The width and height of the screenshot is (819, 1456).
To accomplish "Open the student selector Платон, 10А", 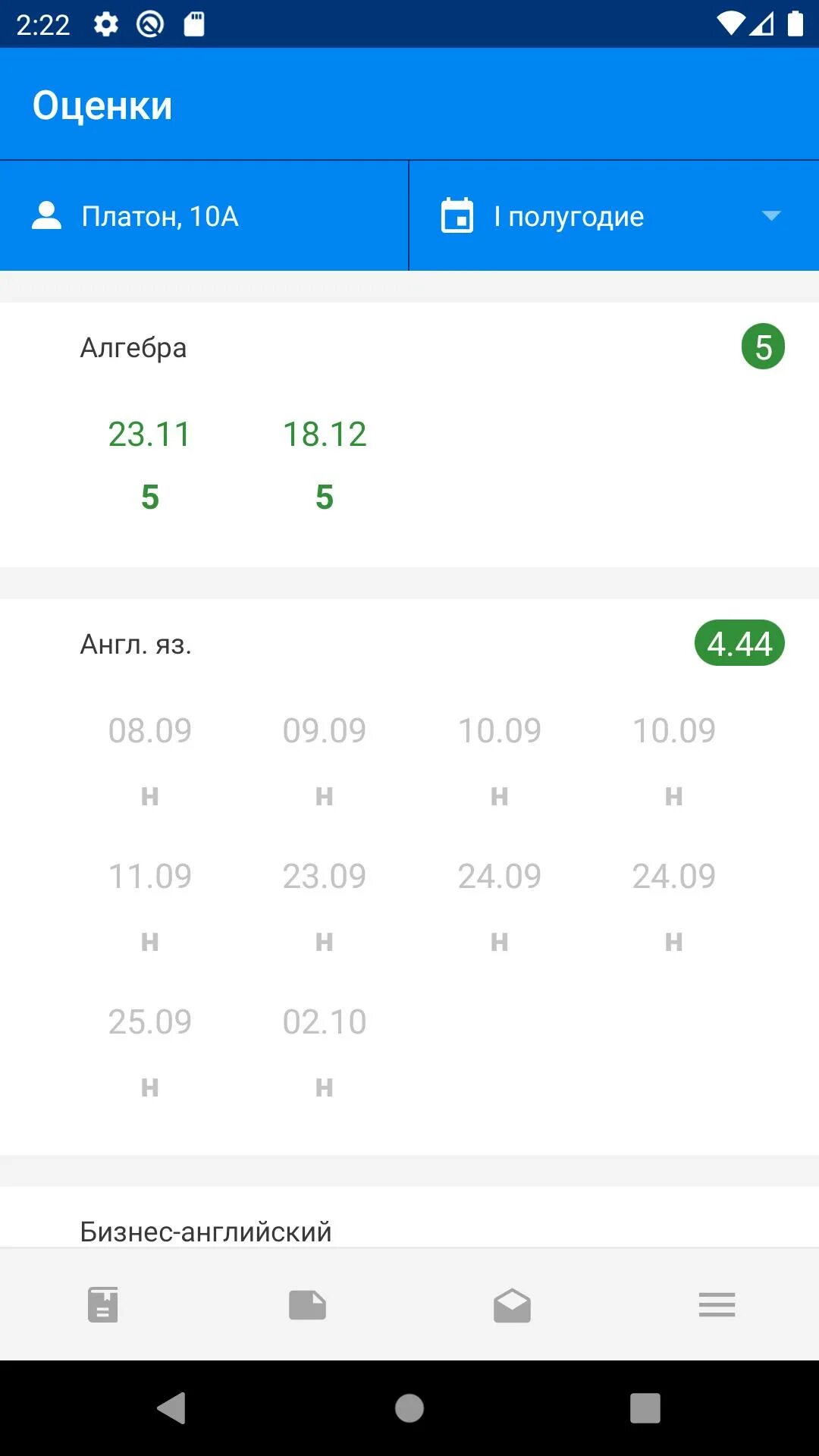I will pyautogui.click(x=204, y=216).
